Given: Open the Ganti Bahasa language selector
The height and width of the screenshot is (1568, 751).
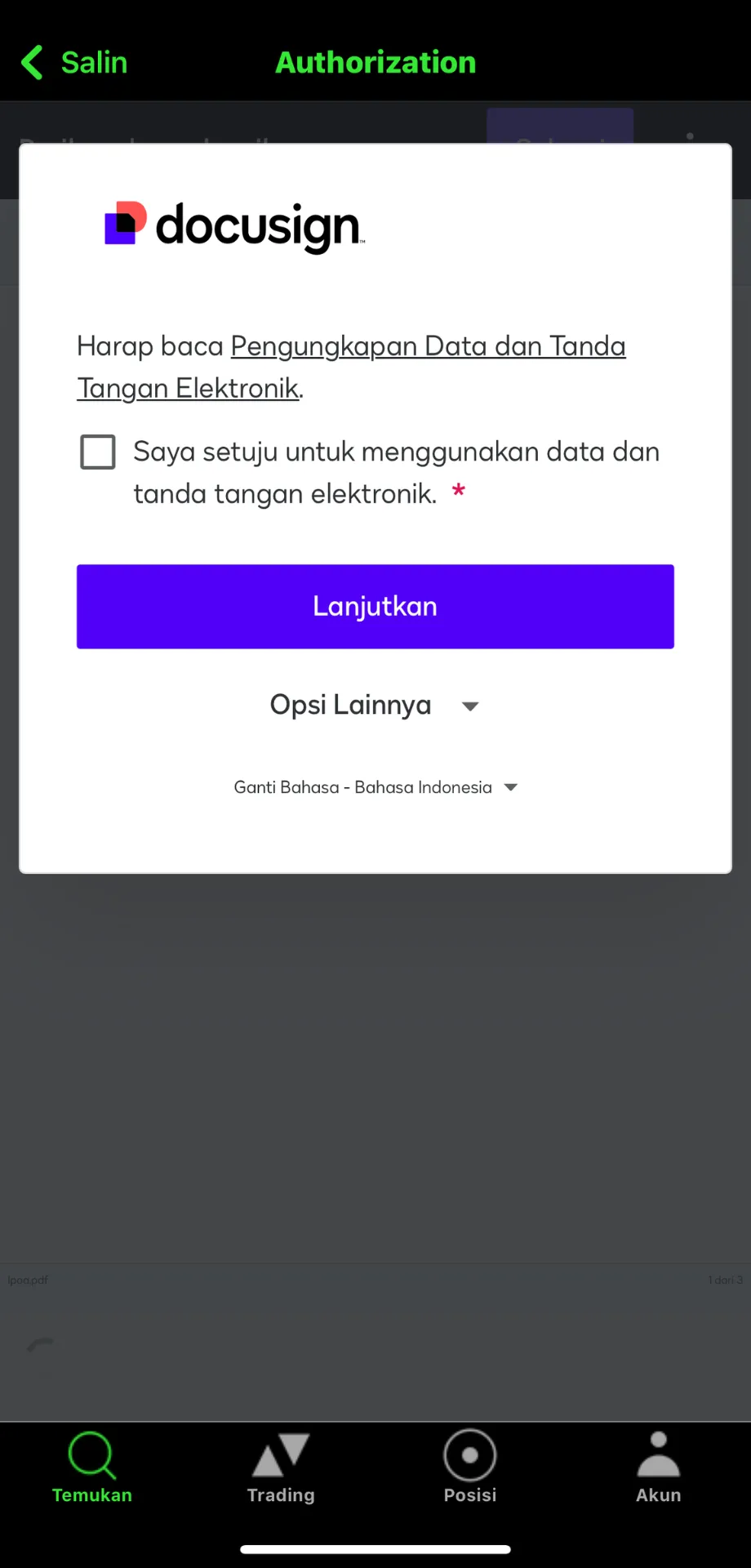Looking at the screenshot, I should [x=375, y=787].
